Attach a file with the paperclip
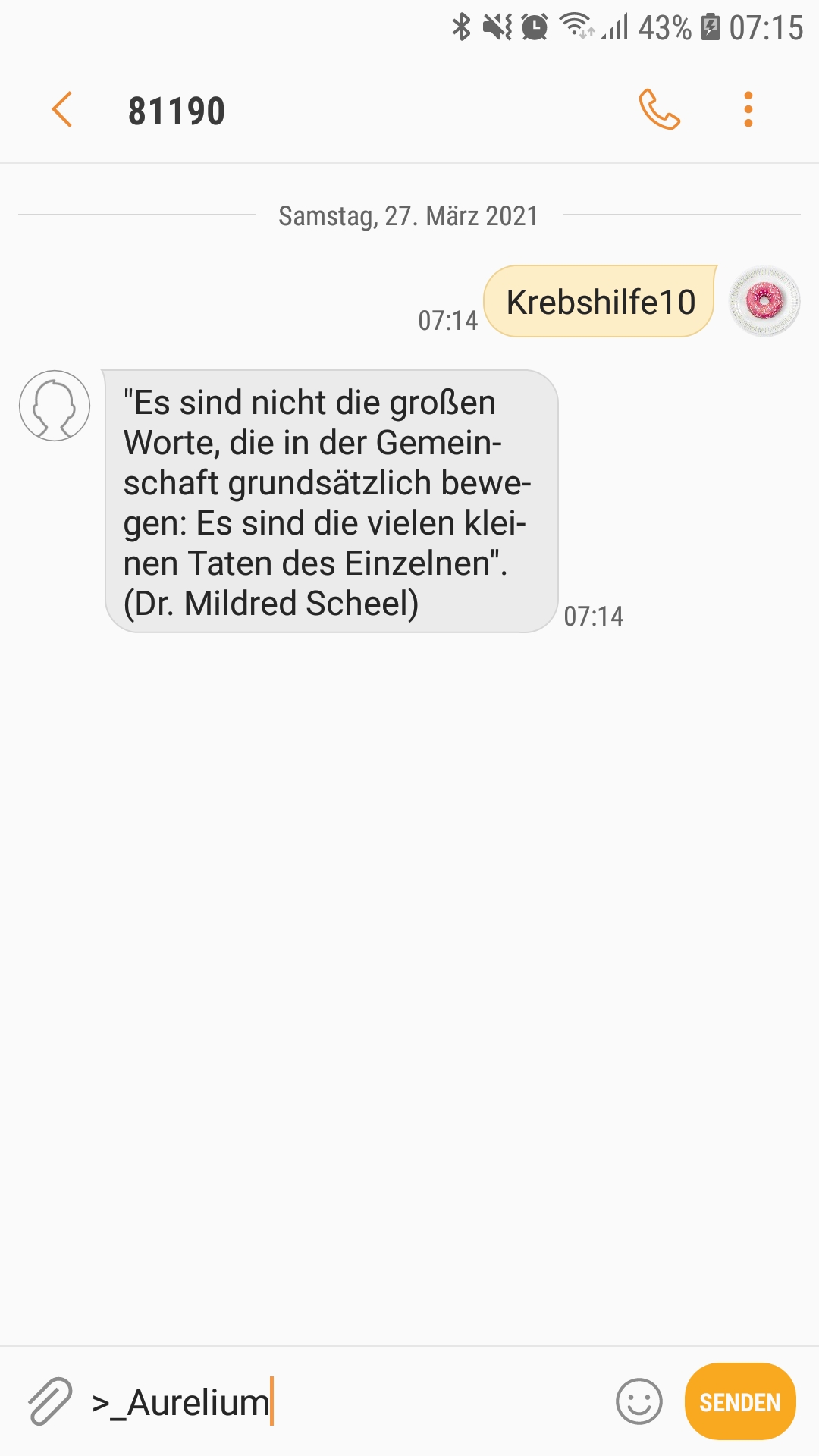Image resolution: width=819 pixels, height=1456 pixels. 50,1401
